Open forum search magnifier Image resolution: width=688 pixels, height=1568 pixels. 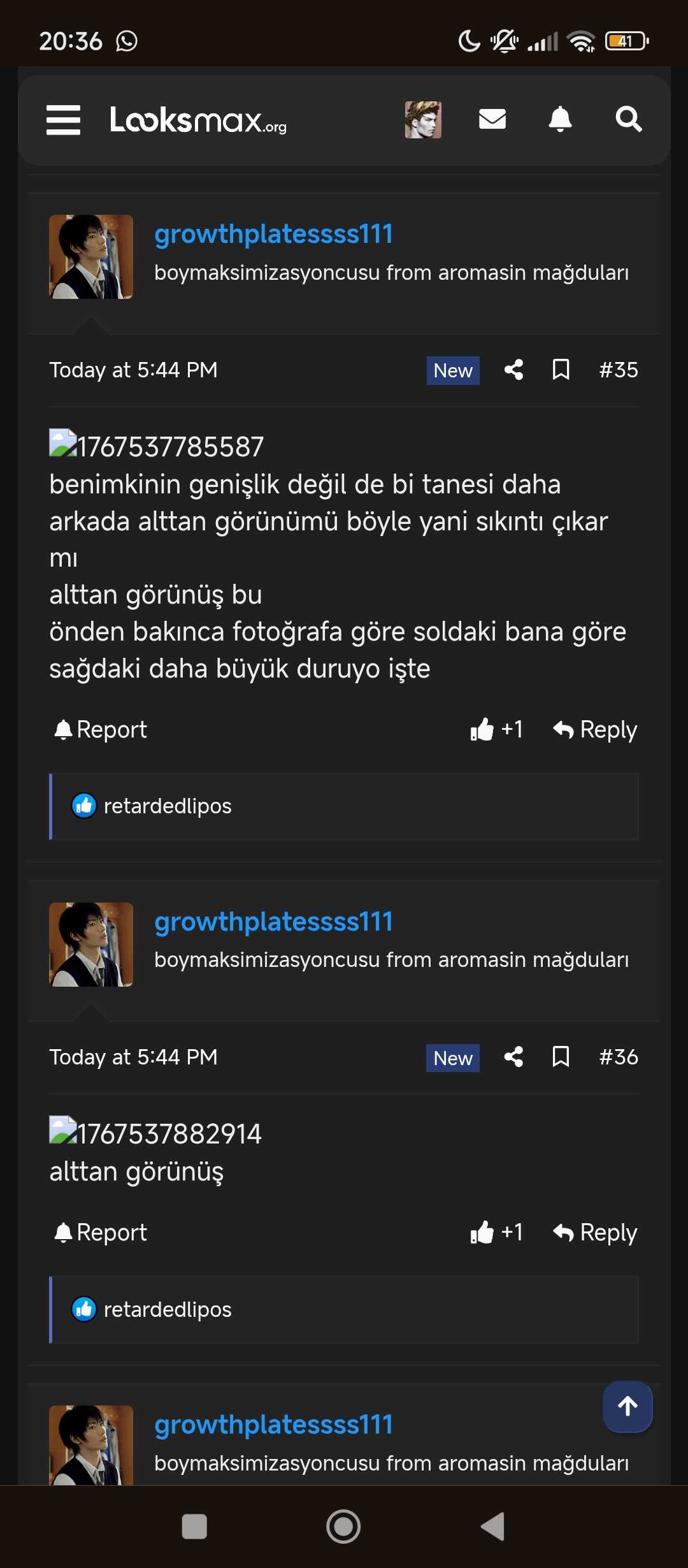(x=628, y=119)
